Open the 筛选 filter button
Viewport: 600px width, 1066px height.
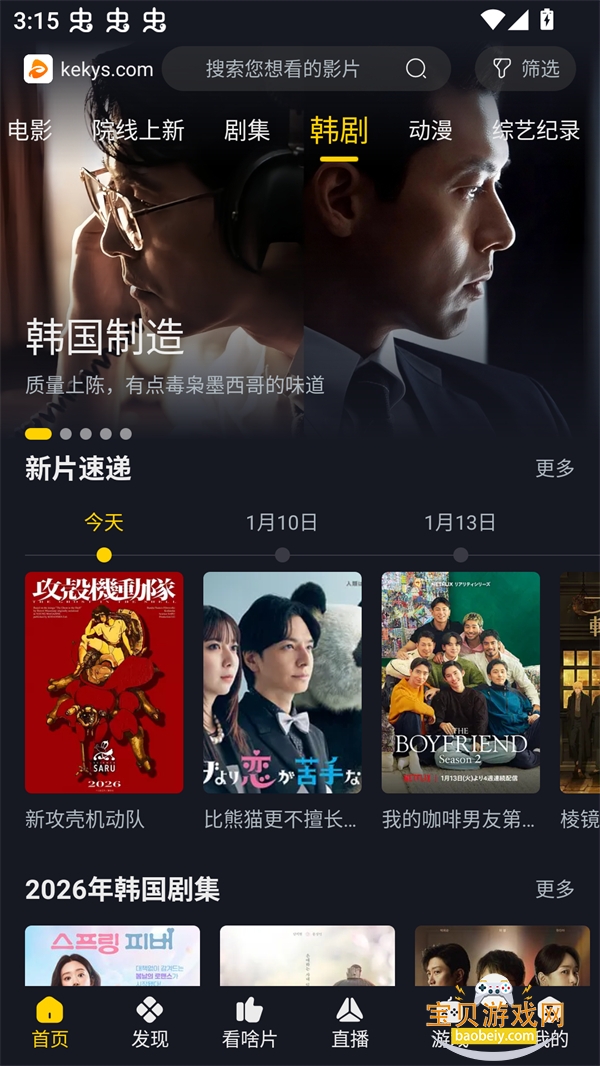tap(526, 69)
